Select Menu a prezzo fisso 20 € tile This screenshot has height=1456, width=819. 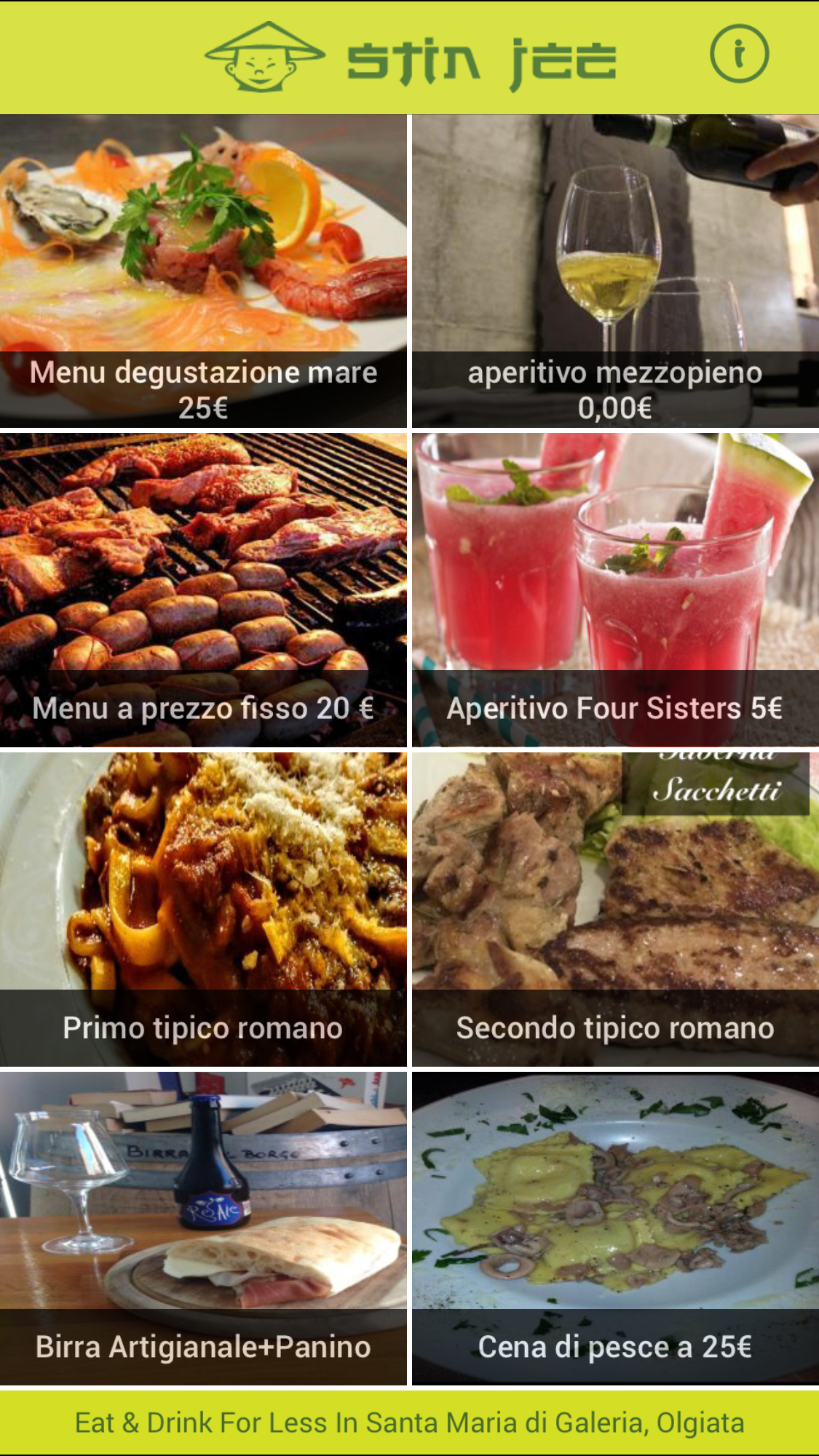click(x=203, y=590)
